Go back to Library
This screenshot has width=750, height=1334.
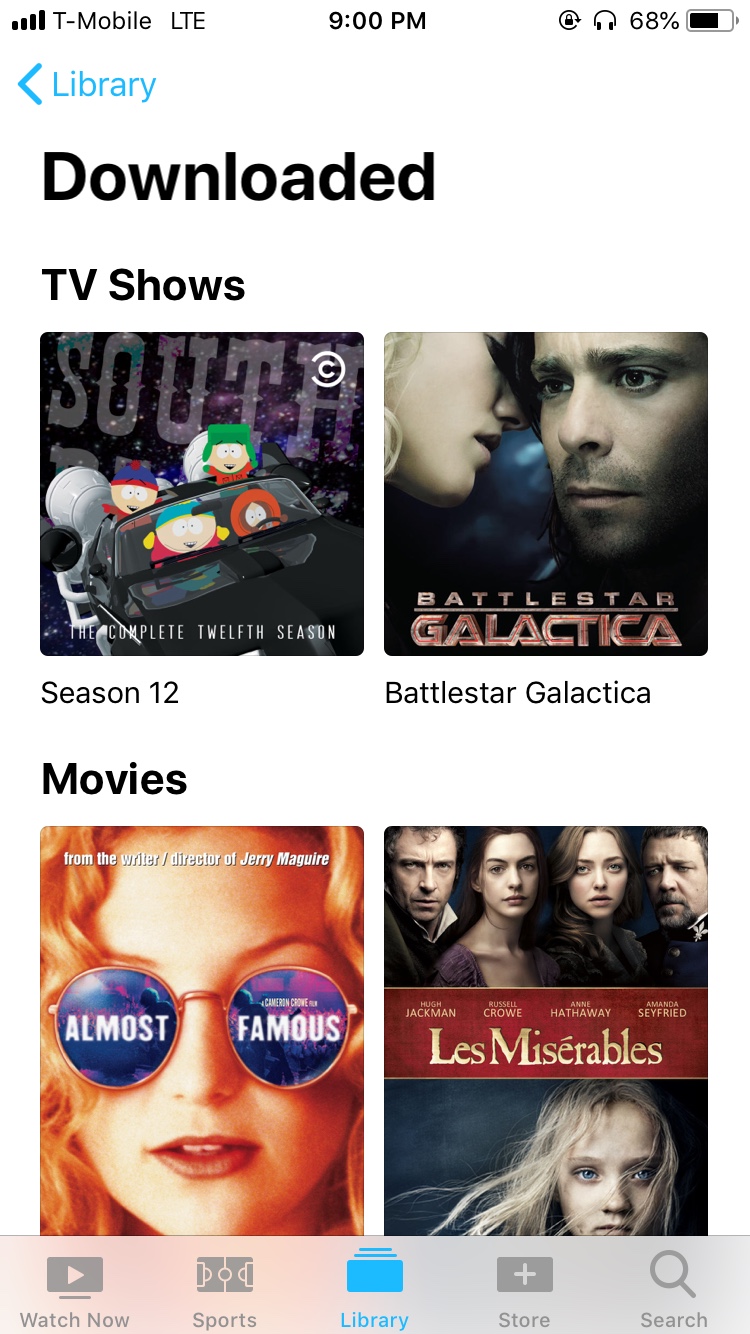pos(88,85)
